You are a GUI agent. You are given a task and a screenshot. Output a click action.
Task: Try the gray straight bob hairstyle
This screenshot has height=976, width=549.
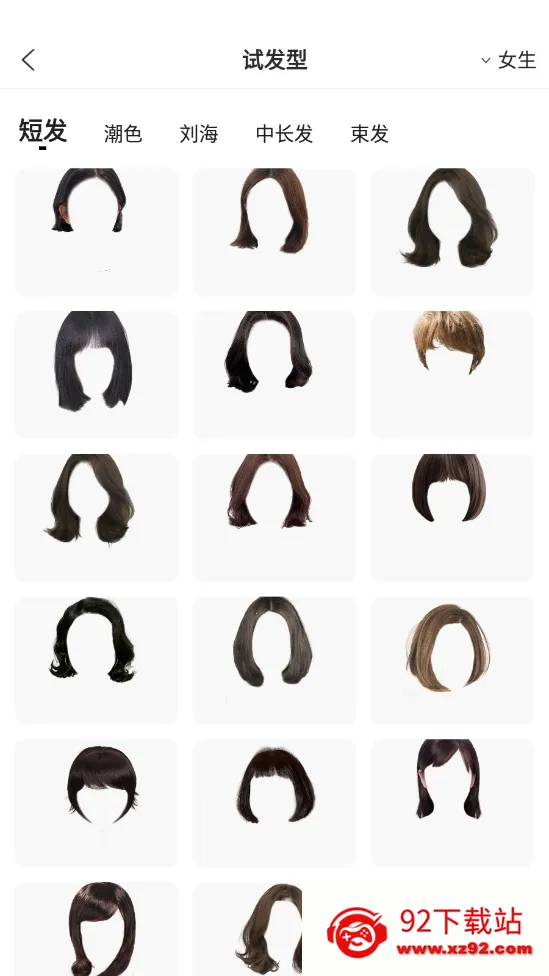pos(274,661)
